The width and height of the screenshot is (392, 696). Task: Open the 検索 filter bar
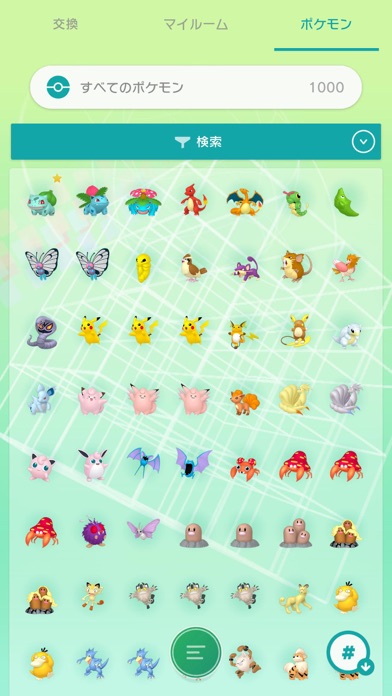pos(196,142)
